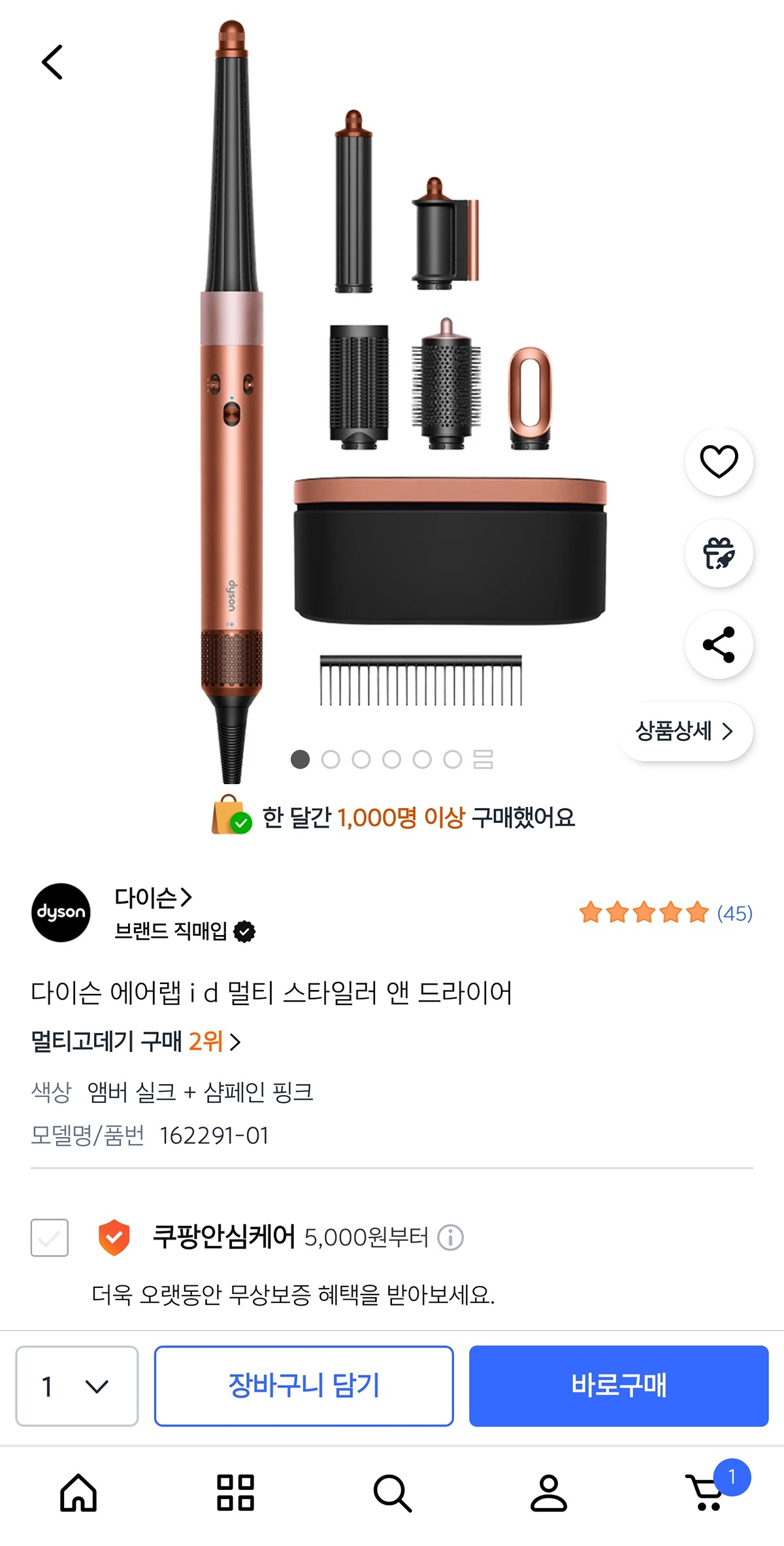Show 쿠팡안심케어 info tooltip
The height and width of the screenshot is (1546, 784).
450,1238
